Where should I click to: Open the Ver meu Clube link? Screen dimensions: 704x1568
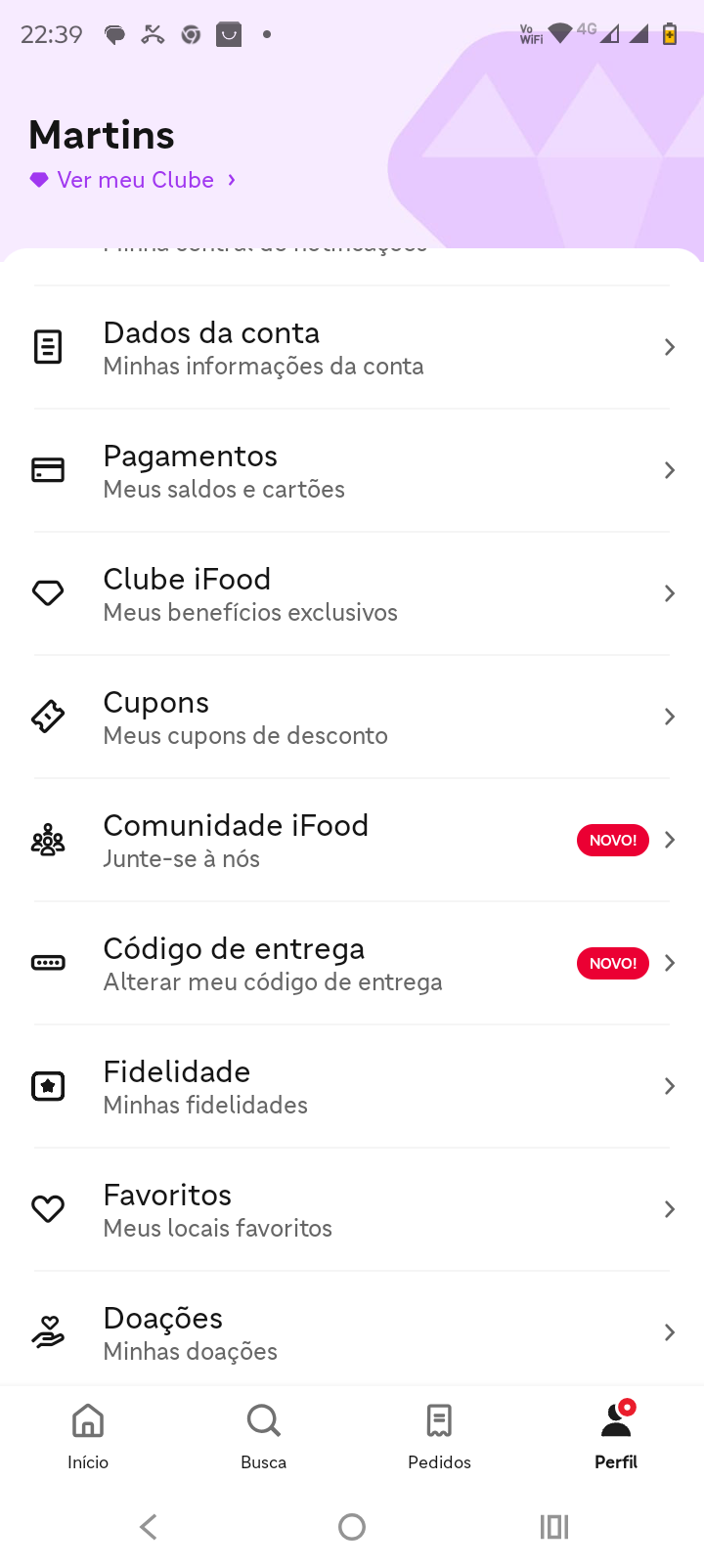coord(134,180)
